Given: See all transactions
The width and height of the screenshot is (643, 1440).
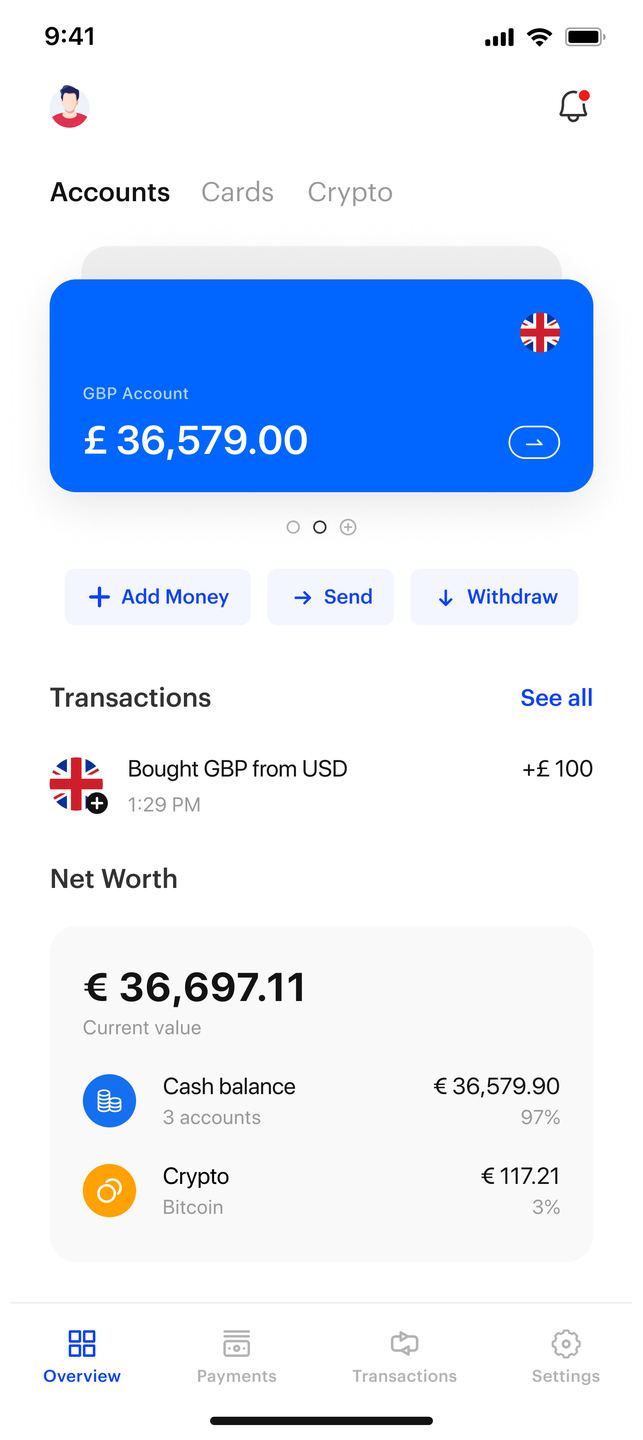Looking at the screenshot, I should click(556, 698).
